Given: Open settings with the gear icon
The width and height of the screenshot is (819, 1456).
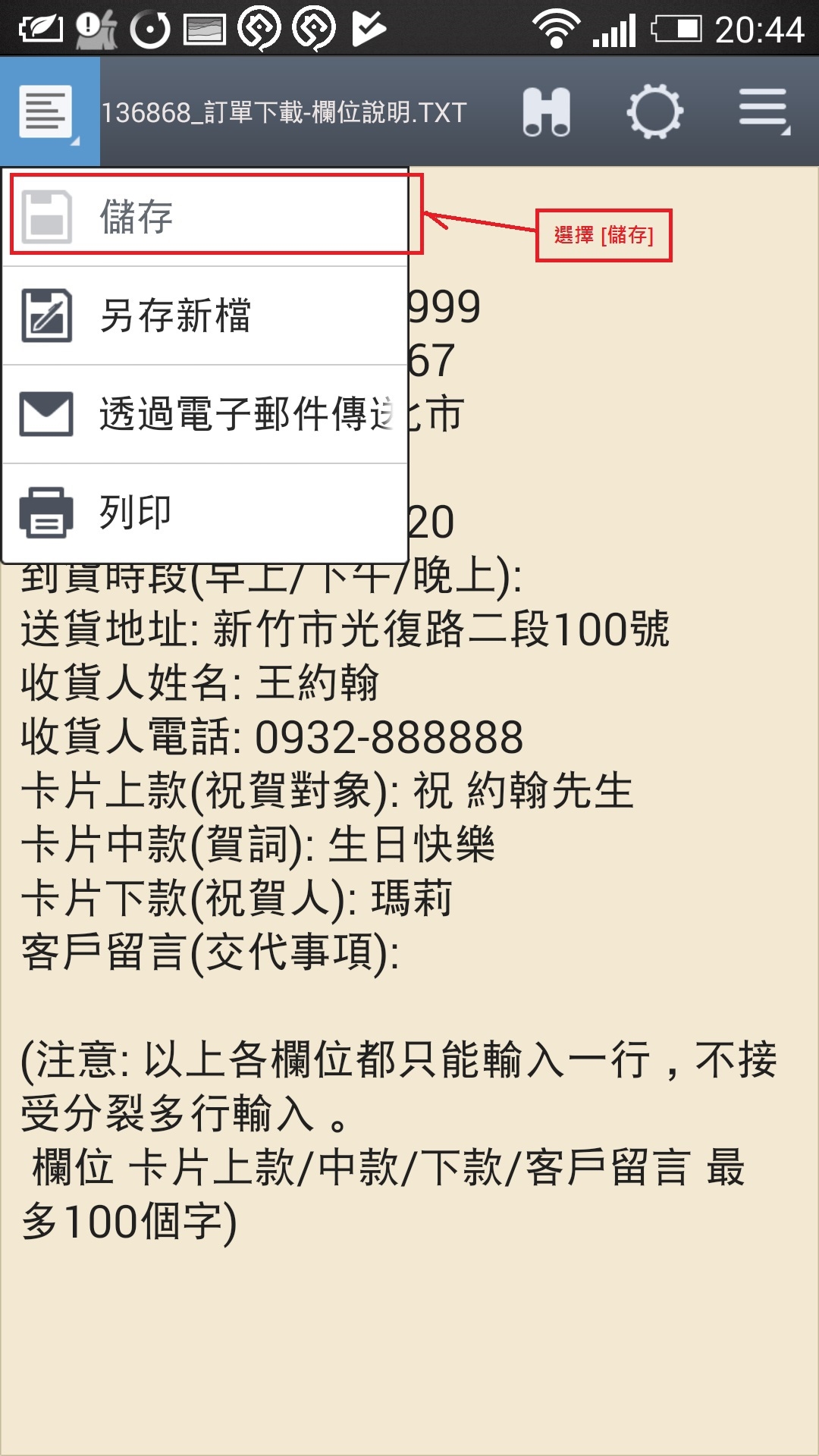Looking at the screenshot, I should point(655,112).
